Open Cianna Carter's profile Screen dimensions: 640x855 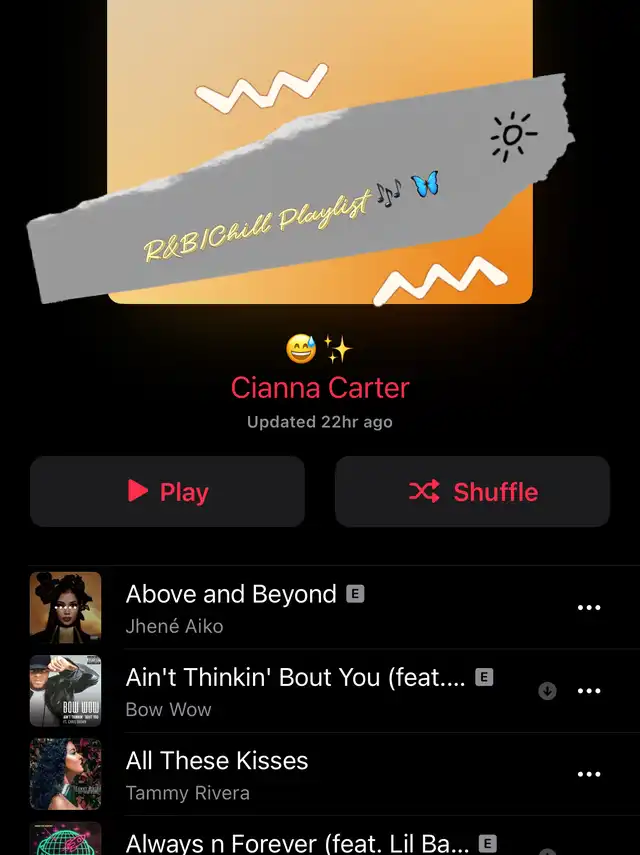(320, 388)
